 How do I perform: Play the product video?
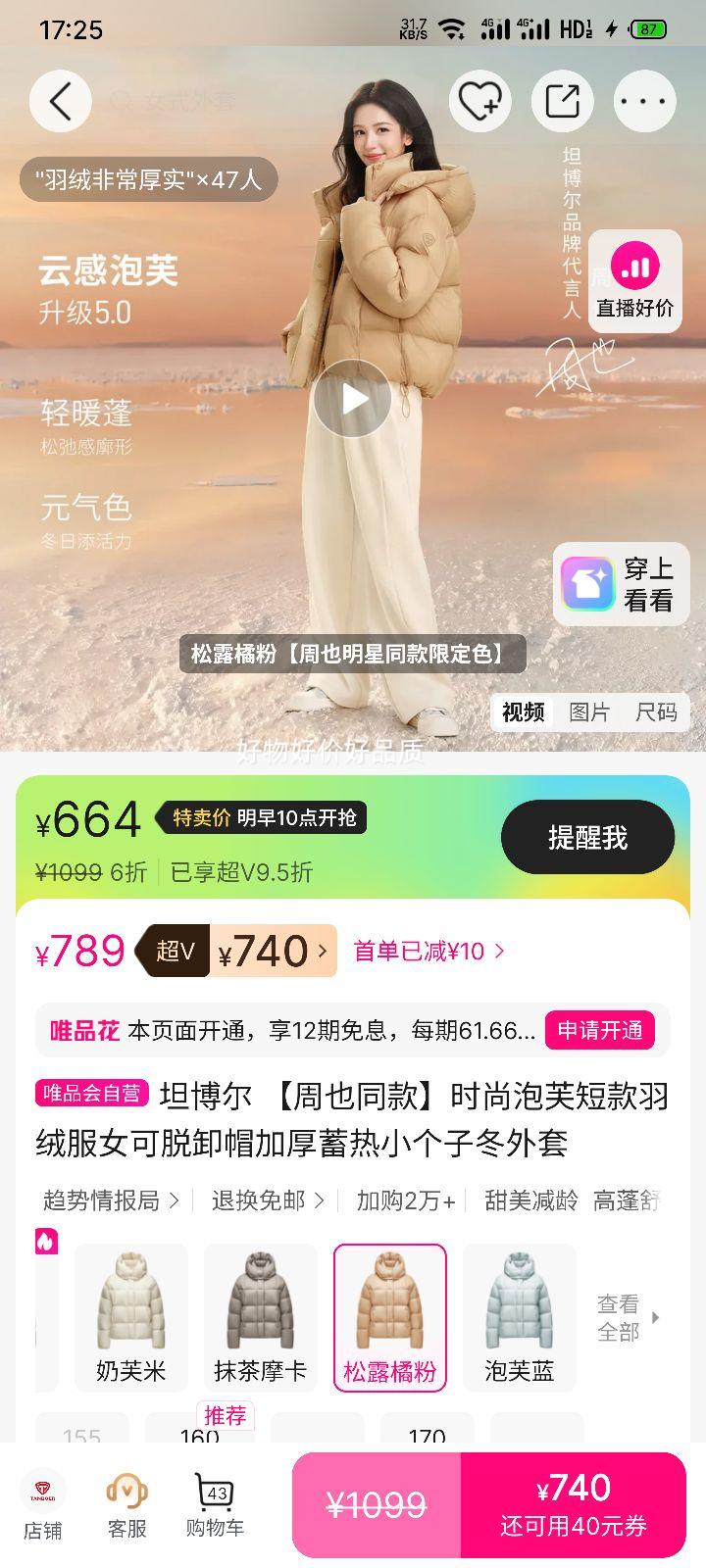[351, 398]
